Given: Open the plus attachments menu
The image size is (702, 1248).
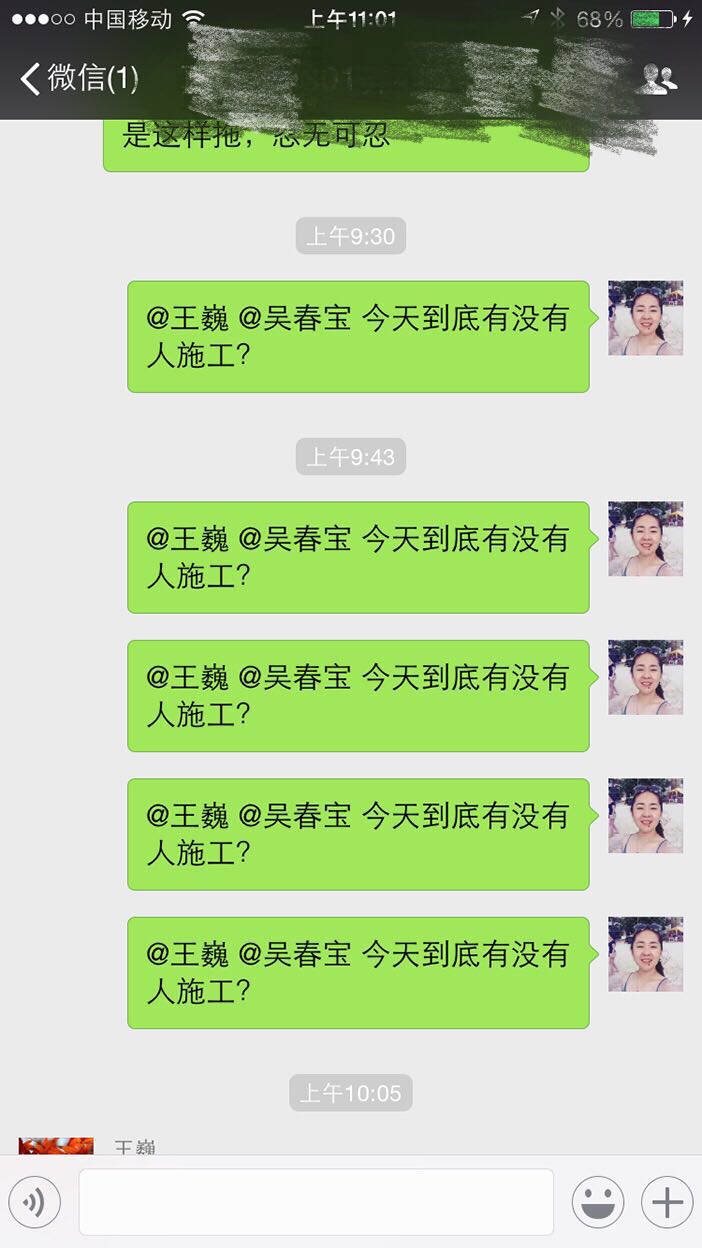Looking at the screenshot, I should click(x=666, y=1201).
